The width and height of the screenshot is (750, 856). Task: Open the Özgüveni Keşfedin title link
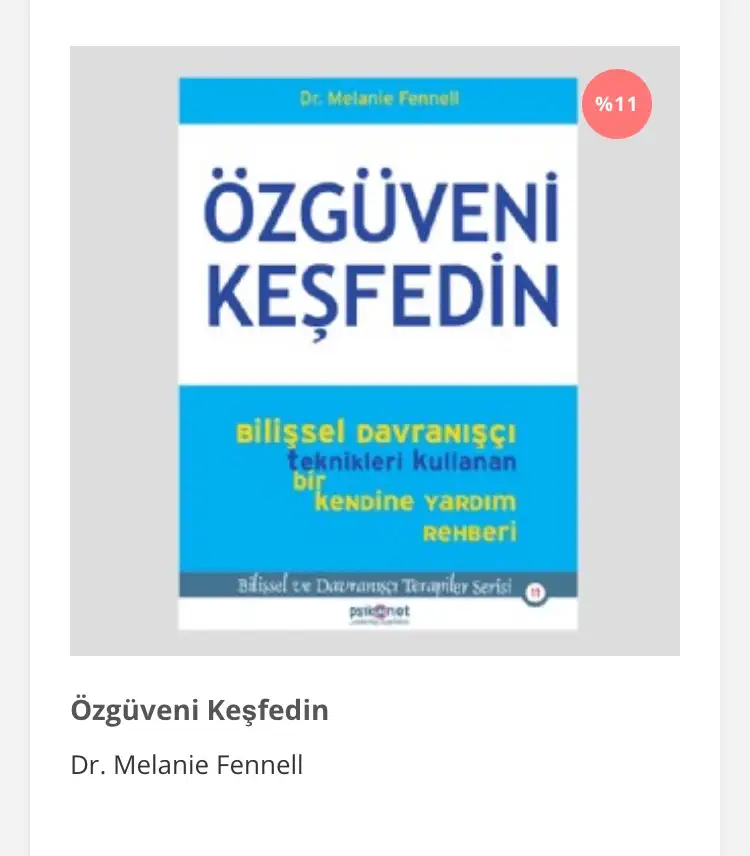pyautogui.click(x=199, y=711)
